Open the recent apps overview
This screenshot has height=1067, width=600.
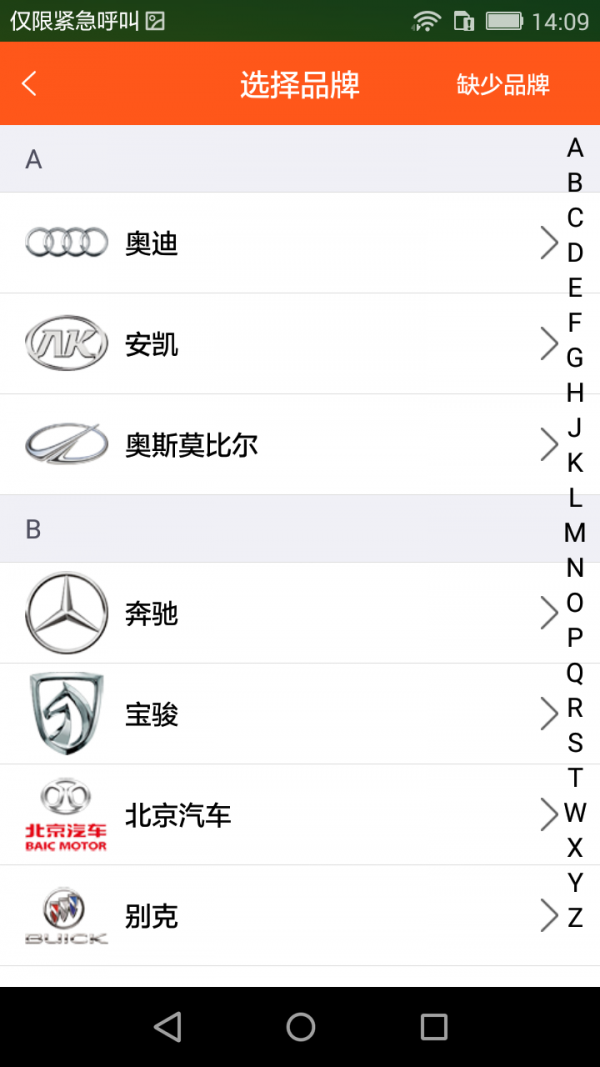pos(434,1026)
